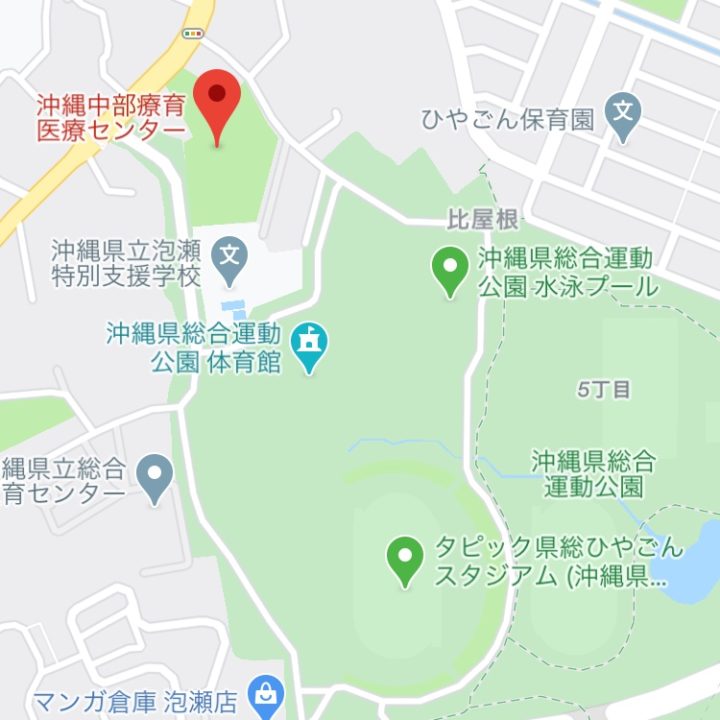
Task: Open the grey 総合教育センター location marker
Action: click(x=154, y=476)
